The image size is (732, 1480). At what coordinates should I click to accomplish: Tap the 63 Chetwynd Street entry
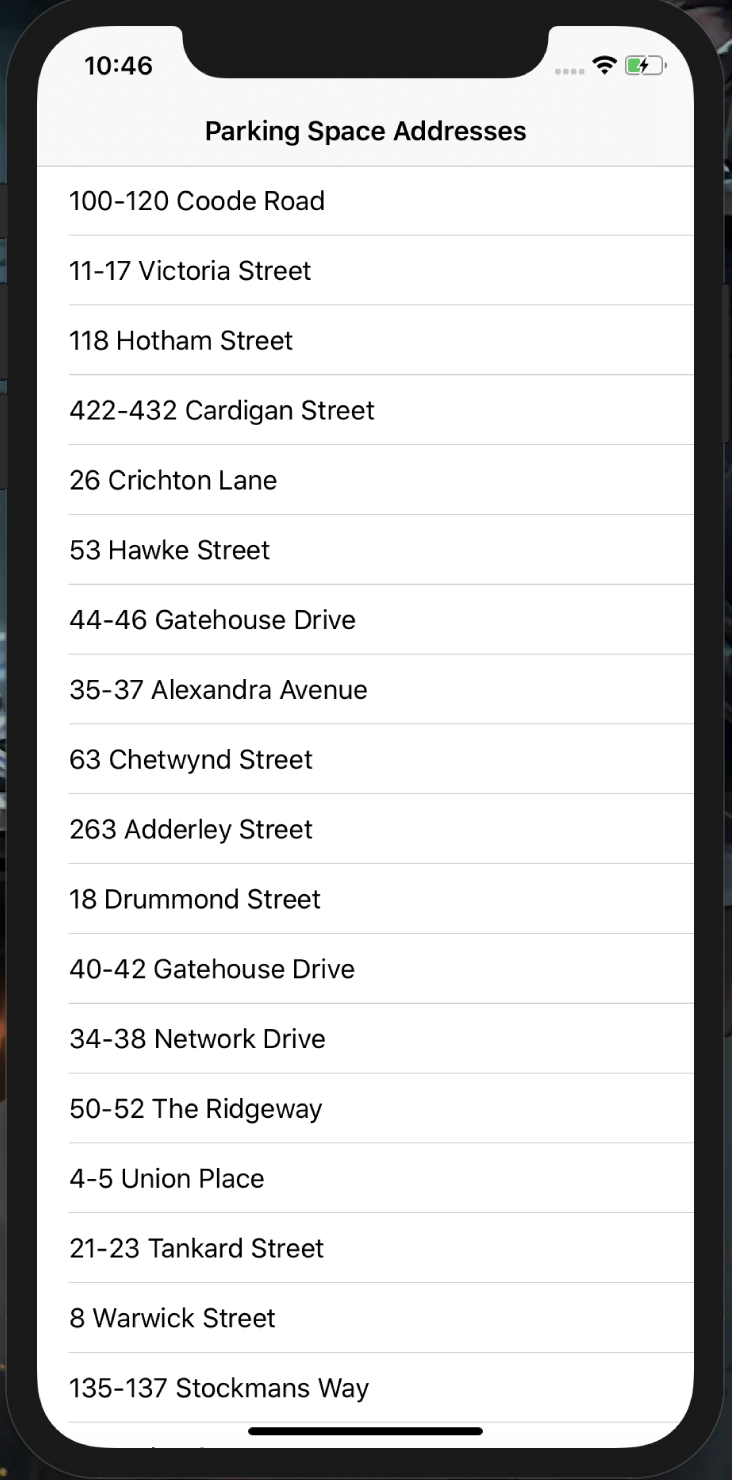191,760
